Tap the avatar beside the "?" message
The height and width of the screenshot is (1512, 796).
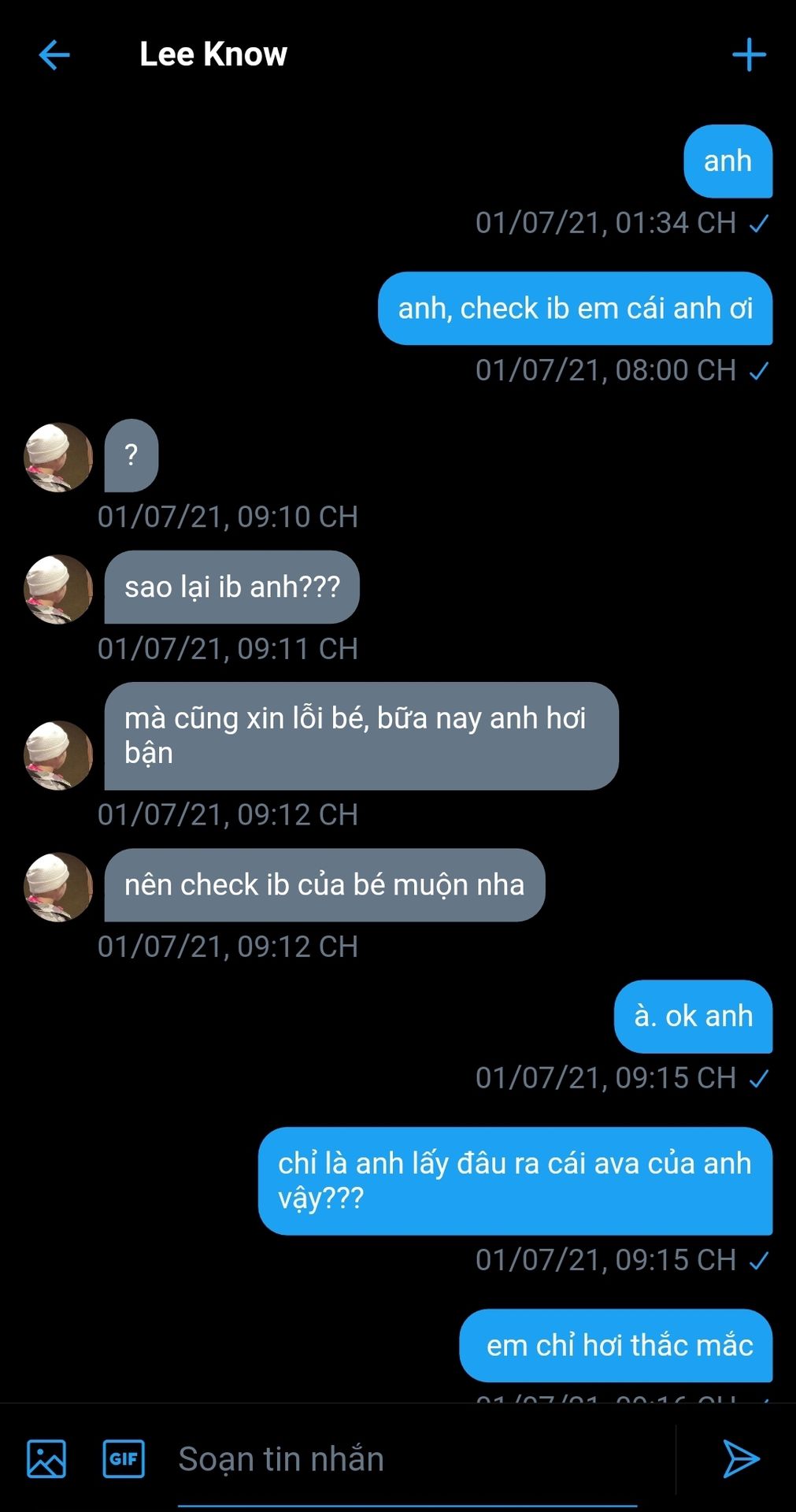coord(58,458)
